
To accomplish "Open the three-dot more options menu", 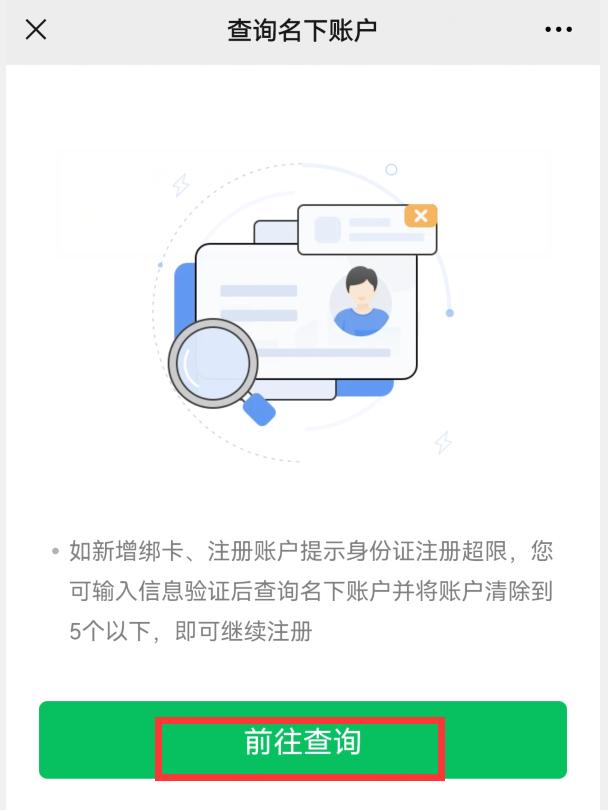I will click(559, 30).
